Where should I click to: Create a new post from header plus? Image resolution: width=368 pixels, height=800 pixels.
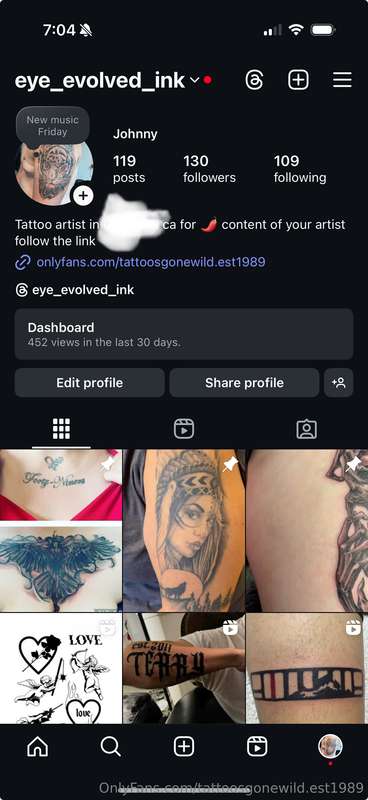pyautogui.click(x=298, y=80)
